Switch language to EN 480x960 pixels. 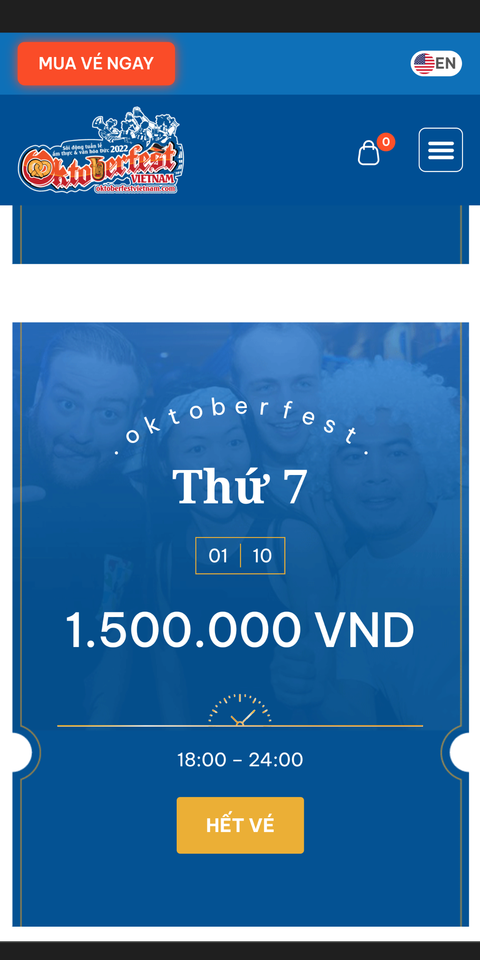pyautogui.click(x=436, y=63)
